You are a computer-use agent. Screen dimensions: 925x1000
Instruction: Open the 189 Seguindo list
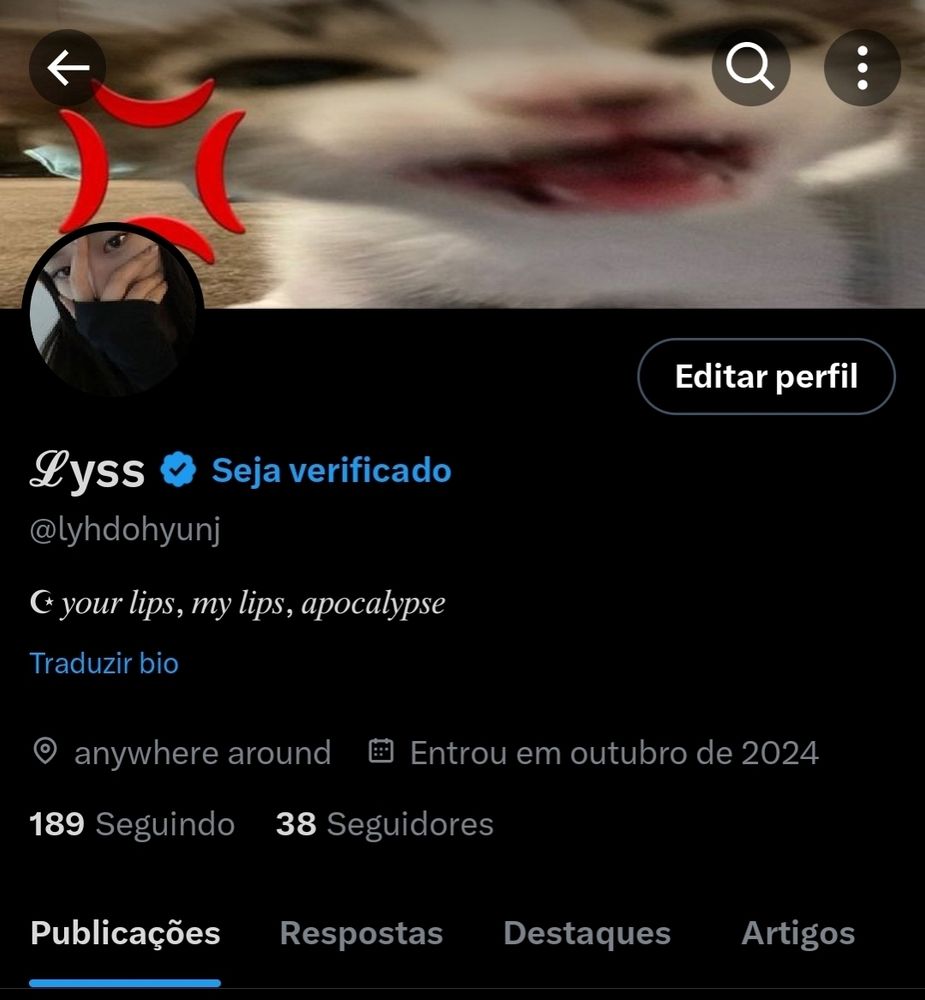tap(132, 824)
